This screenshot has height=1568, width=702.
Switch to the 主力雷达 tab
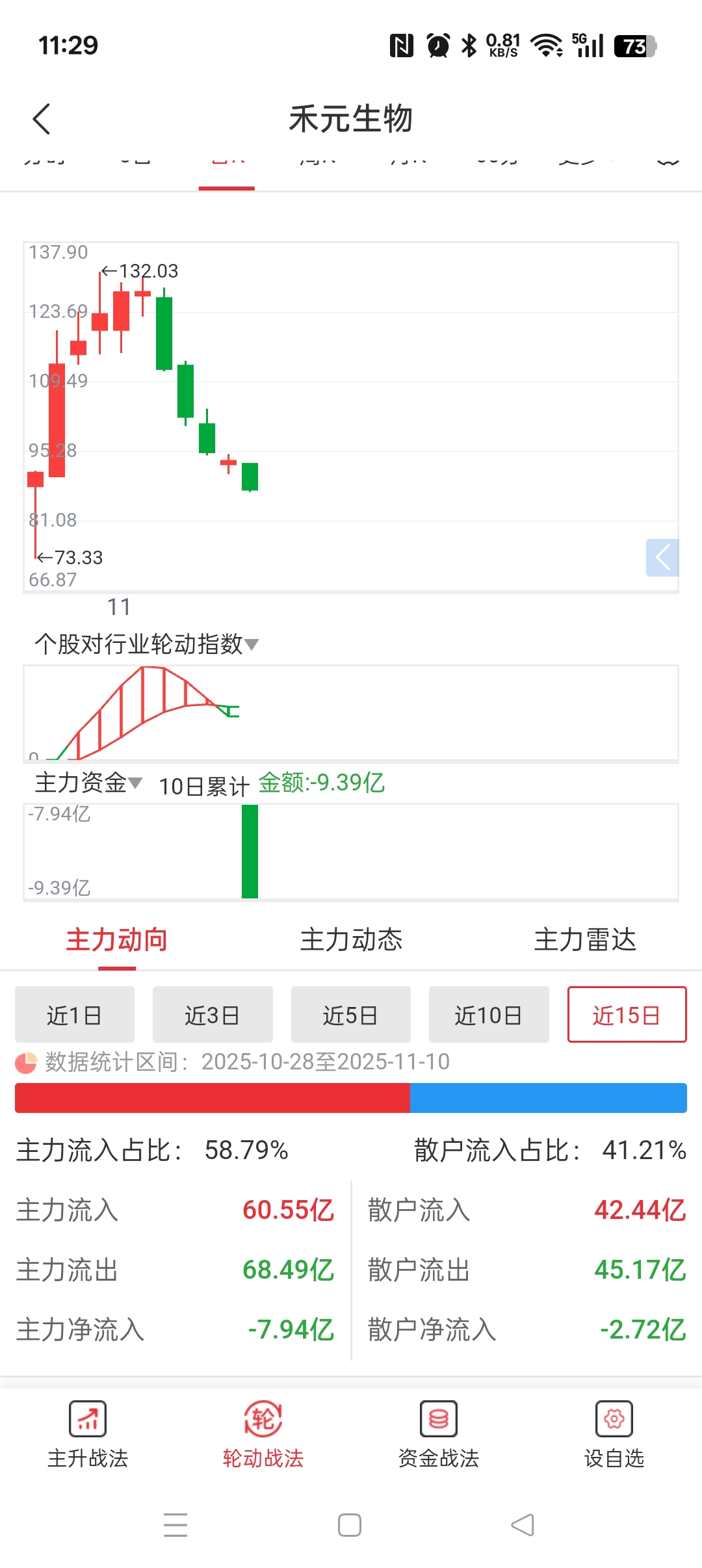[585, 940]
